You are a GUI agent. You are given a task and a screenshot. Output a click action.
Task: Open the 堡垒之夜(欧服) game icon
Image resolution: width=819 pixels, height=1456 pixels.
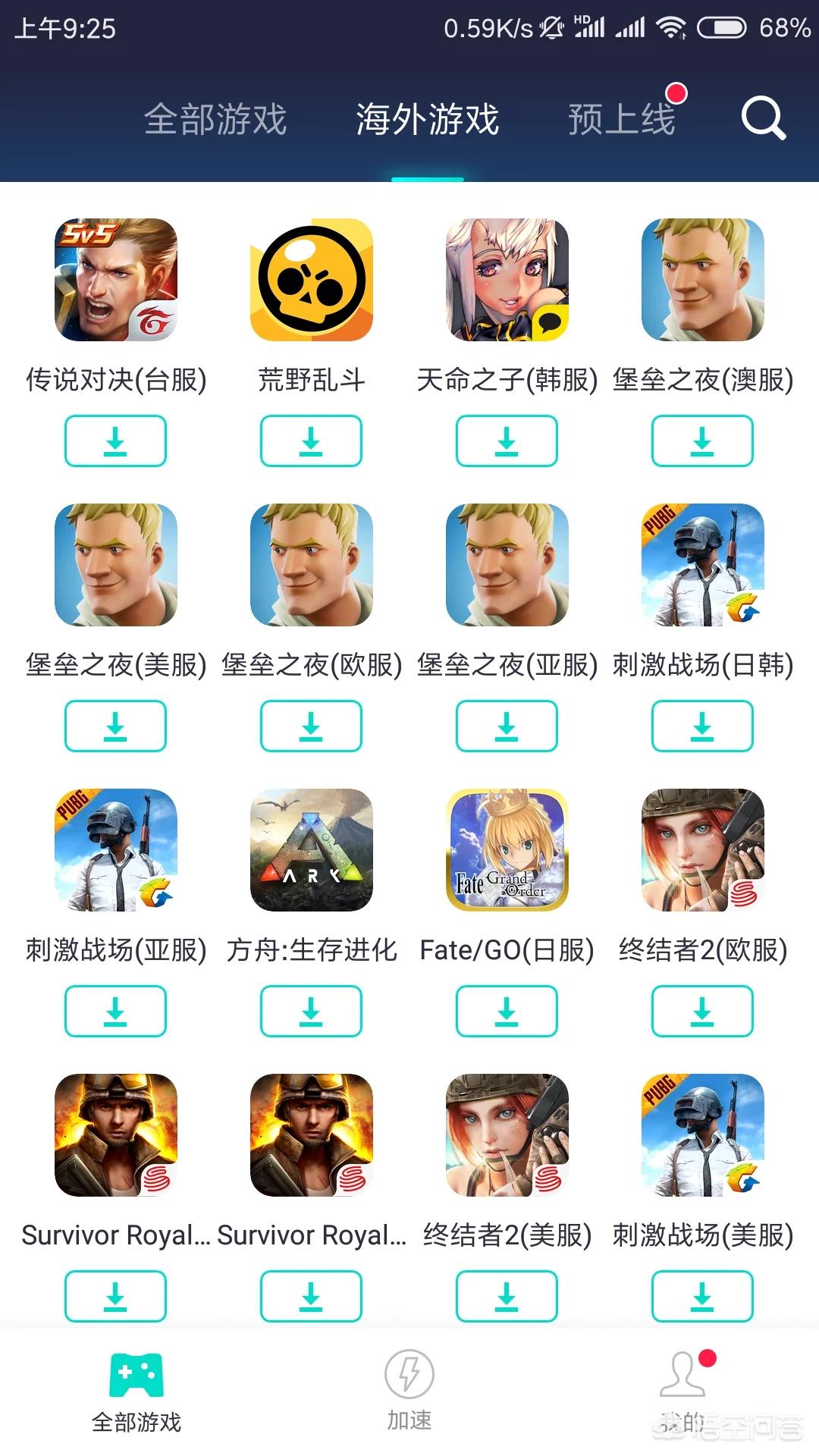(311, 565)
